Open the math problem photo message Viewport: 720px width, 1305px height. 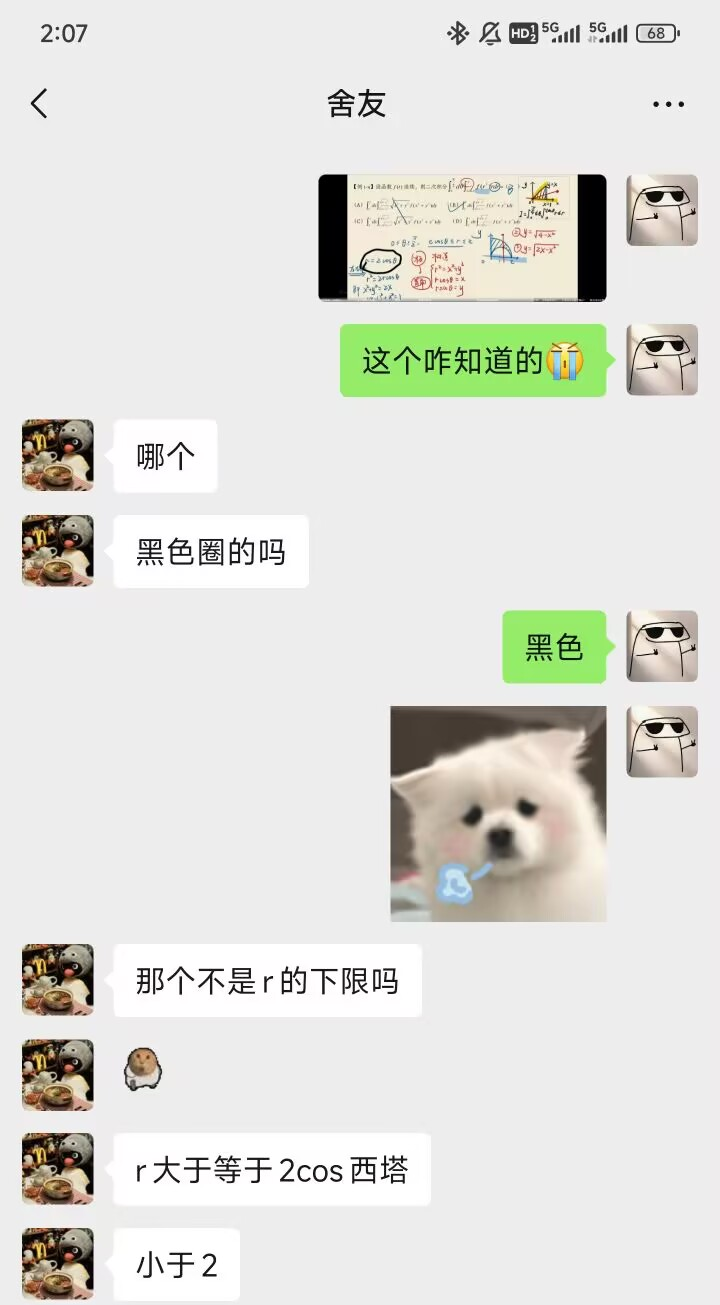tap(462, 238)
